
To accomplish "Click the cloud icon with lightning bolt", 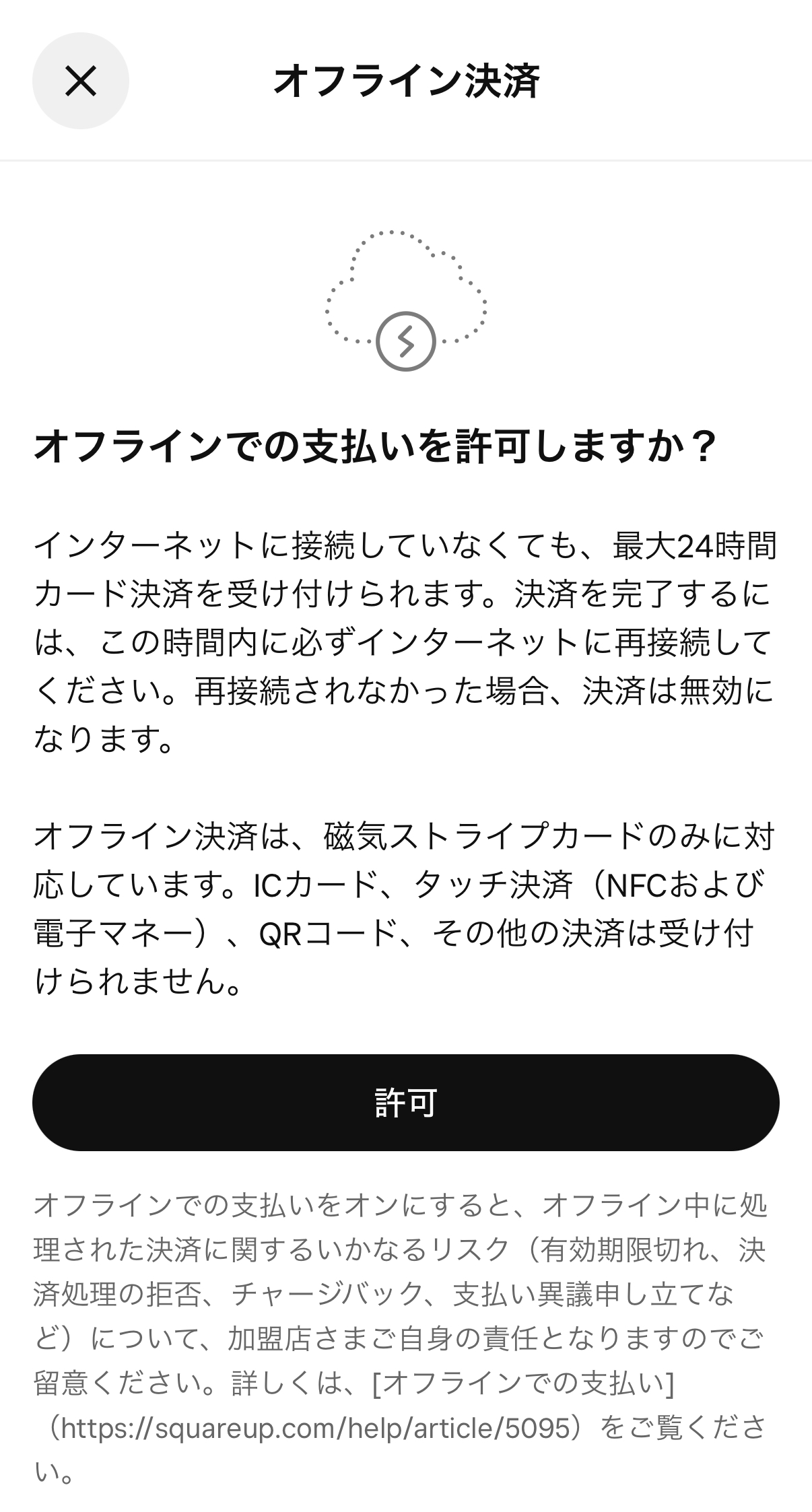I will pos(407,306).
